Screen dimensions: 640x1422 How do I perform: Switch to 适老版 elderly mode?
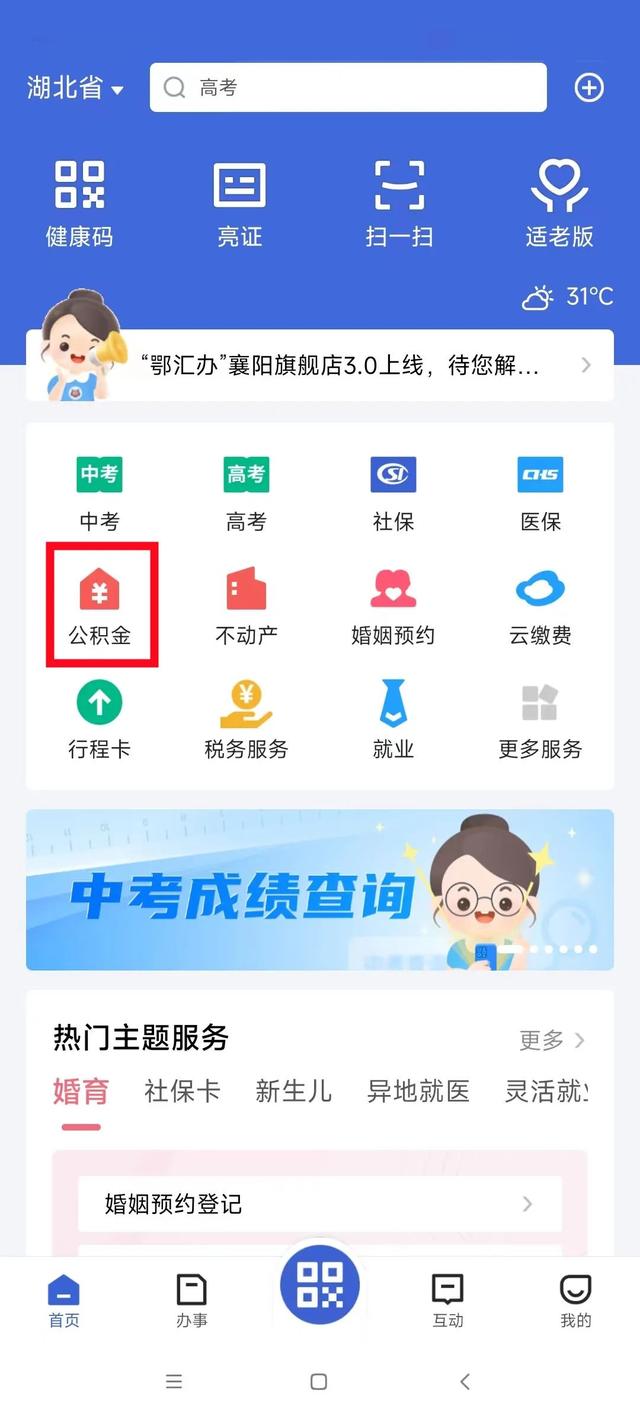[559, 204]
